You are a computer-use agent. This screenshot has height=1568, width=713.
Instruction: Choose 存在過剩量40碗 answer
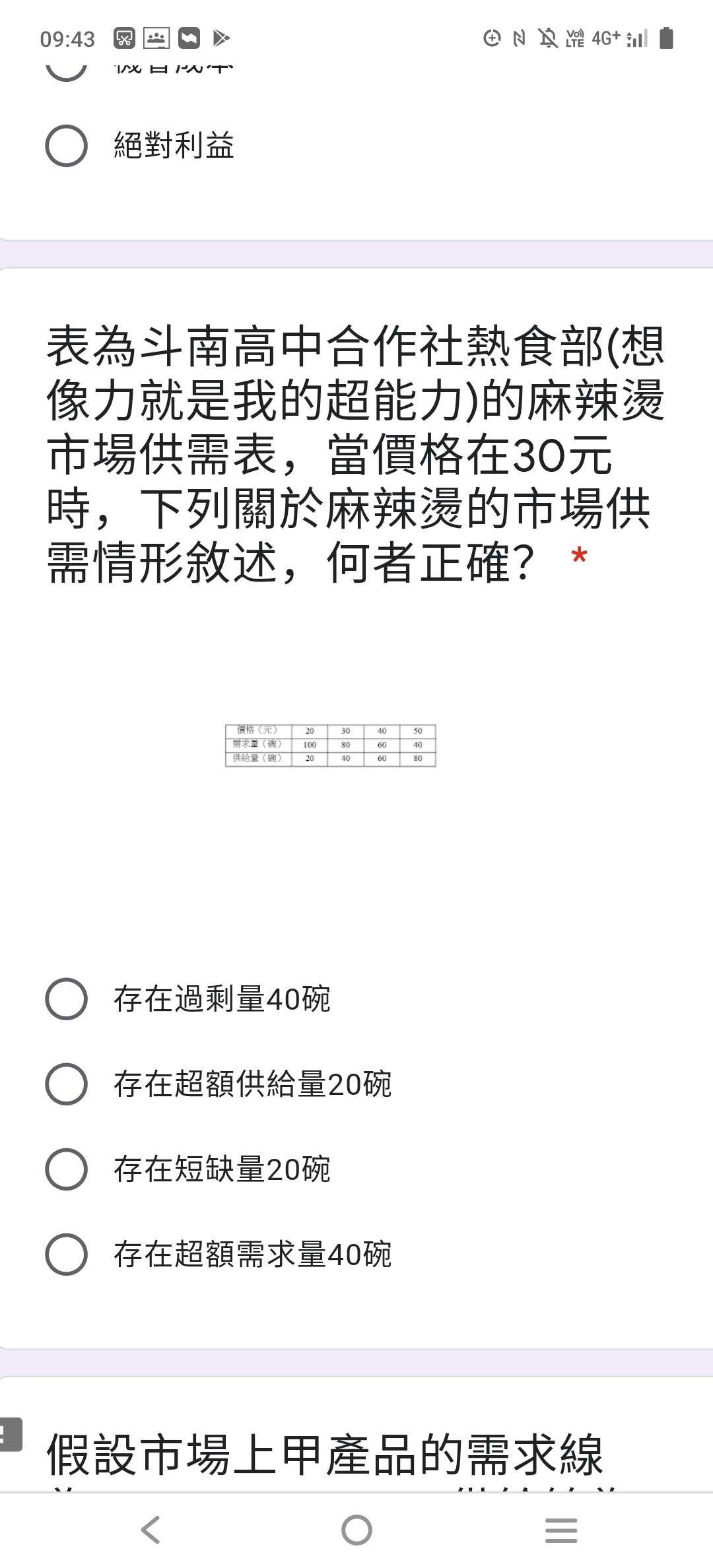[x=67, y=998]
